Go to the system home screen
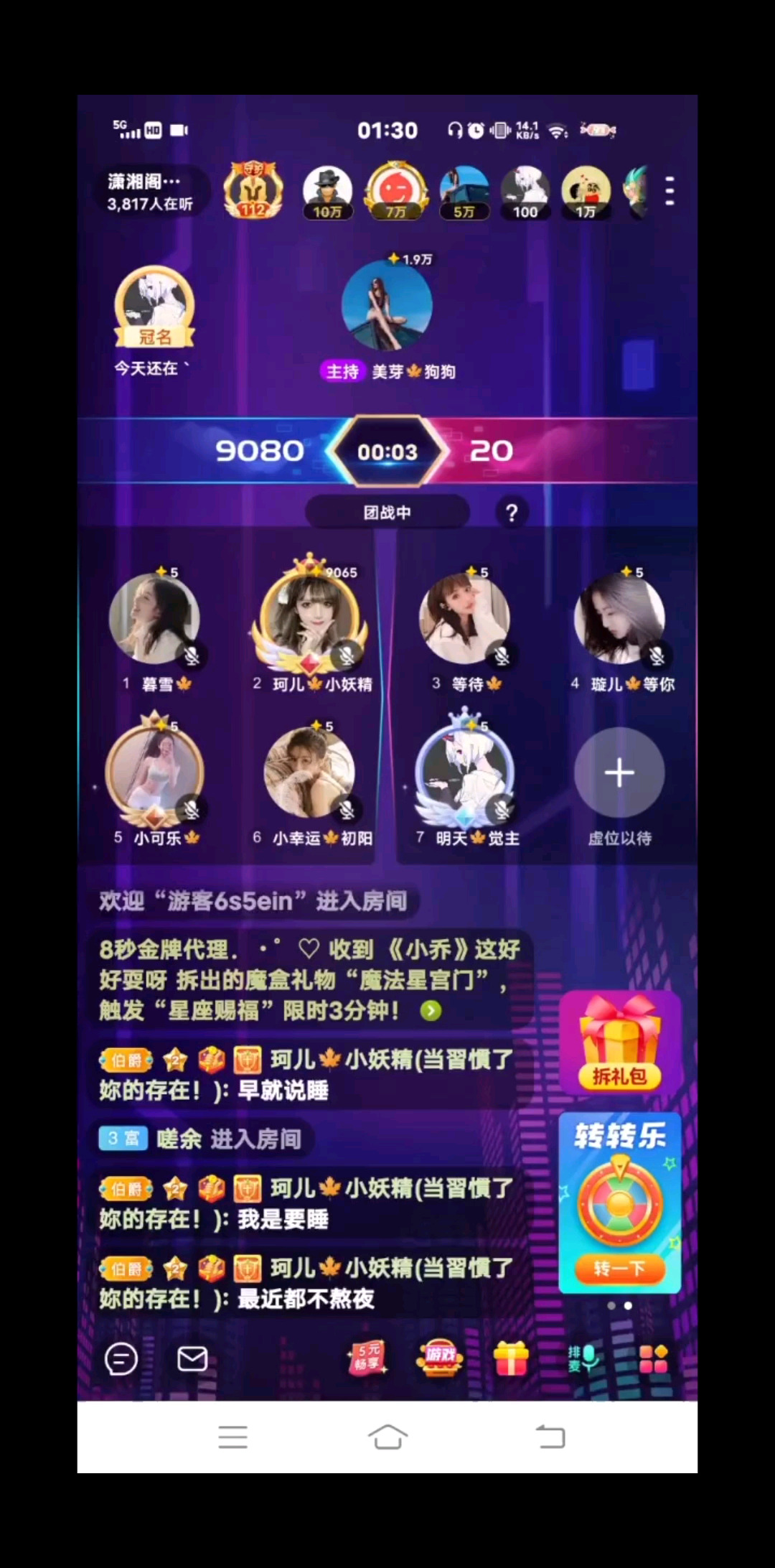Screen dimensions: 775x1568 tap(387, 1437)
